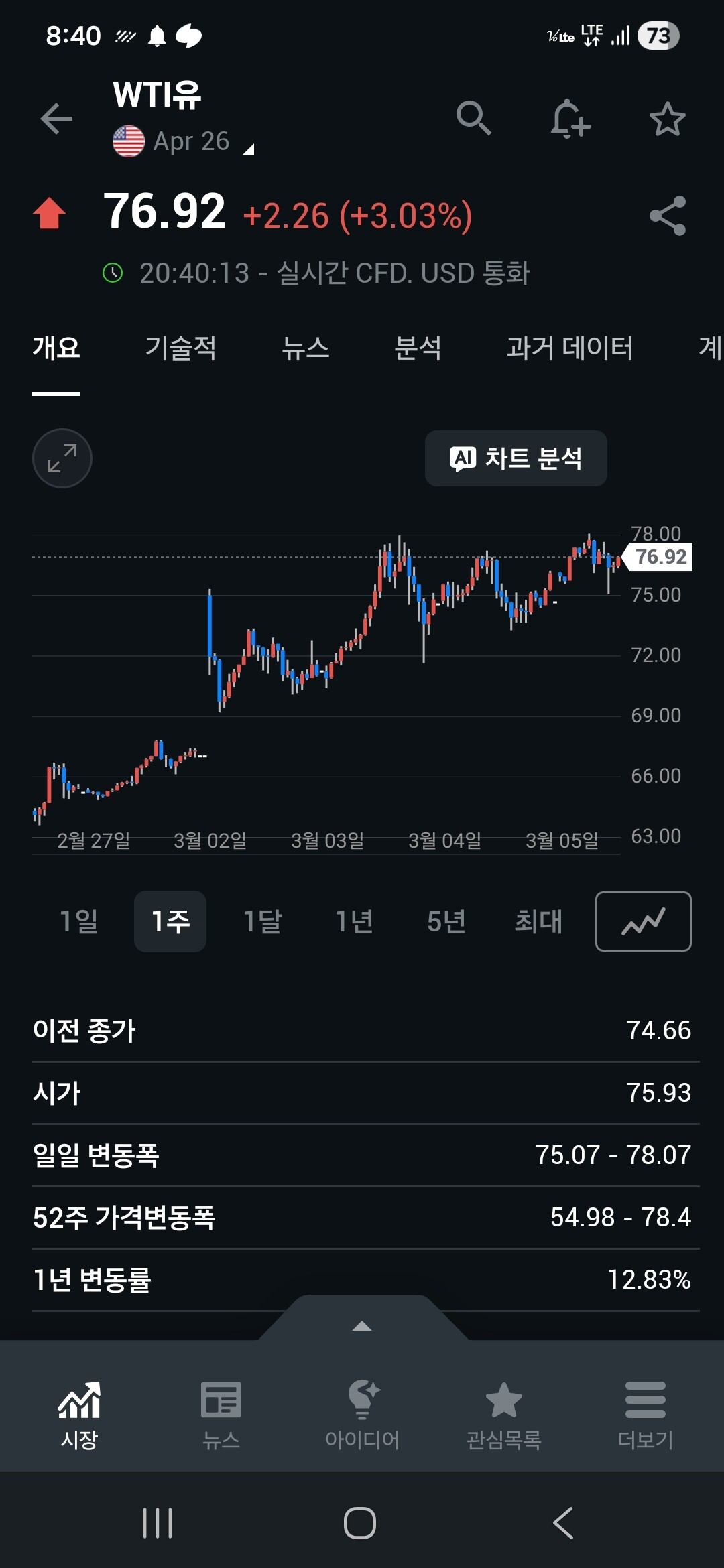Select the 1달 chart range

point(262,921)
